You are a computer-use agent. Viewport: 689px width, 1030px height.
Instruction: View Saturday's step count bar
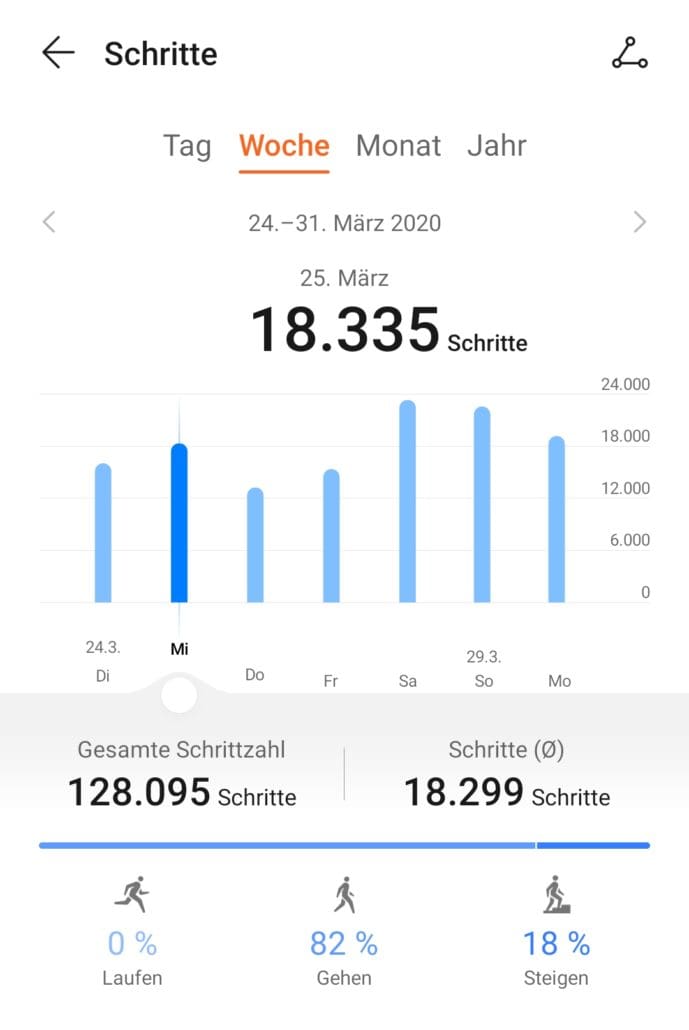(407, 502)
